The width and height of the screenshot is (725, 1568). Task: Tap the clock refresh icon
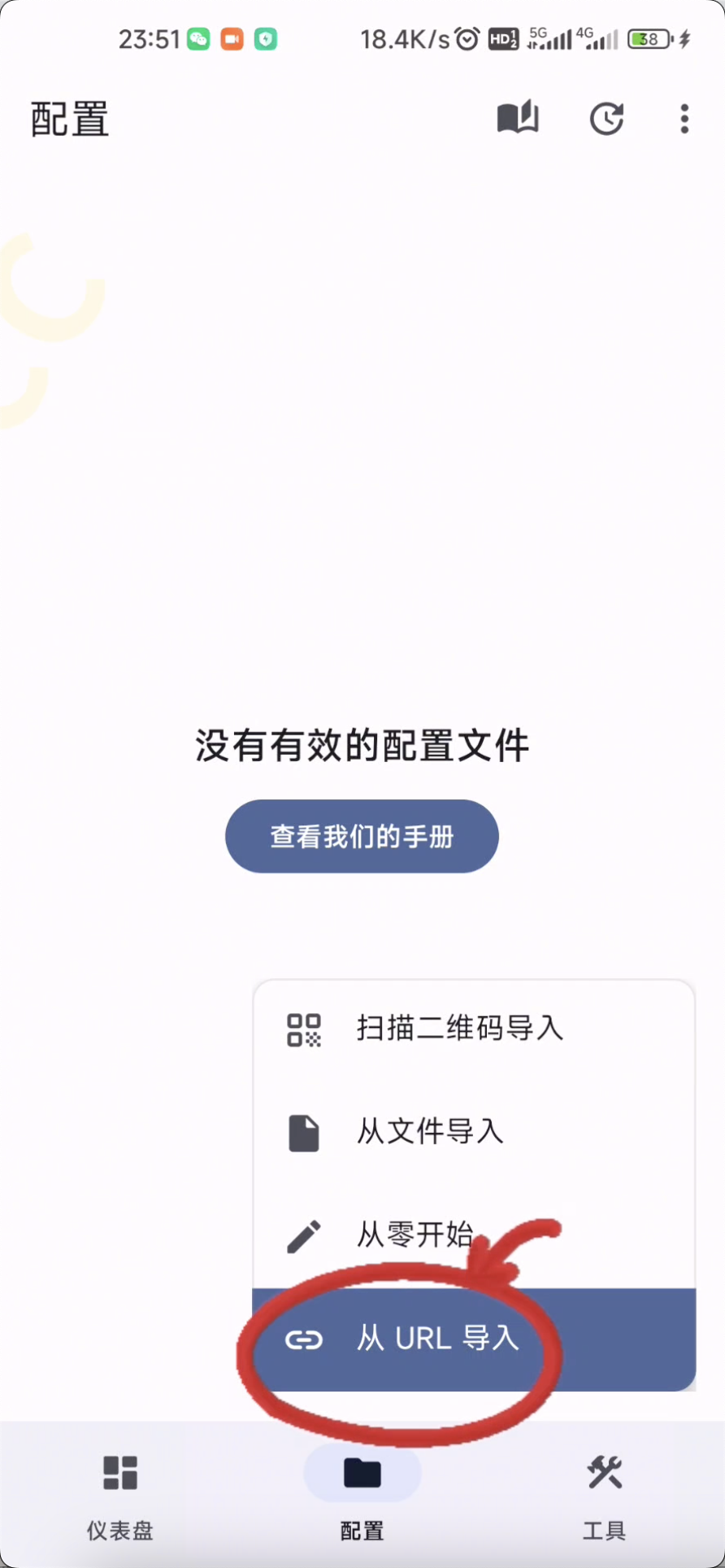(x=606, y=119)
